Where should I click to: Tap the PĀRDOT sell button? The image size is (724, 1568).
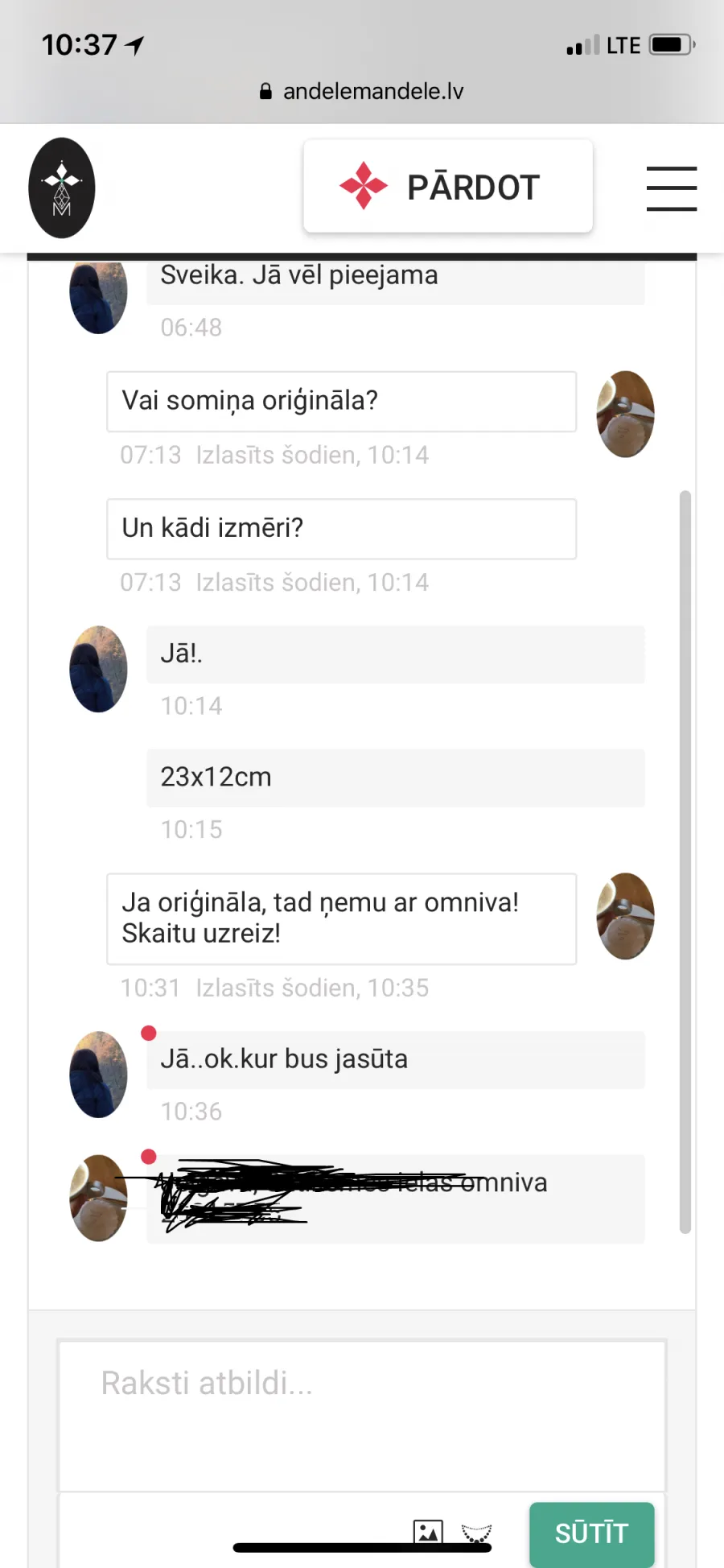click(x=448, y=187)
